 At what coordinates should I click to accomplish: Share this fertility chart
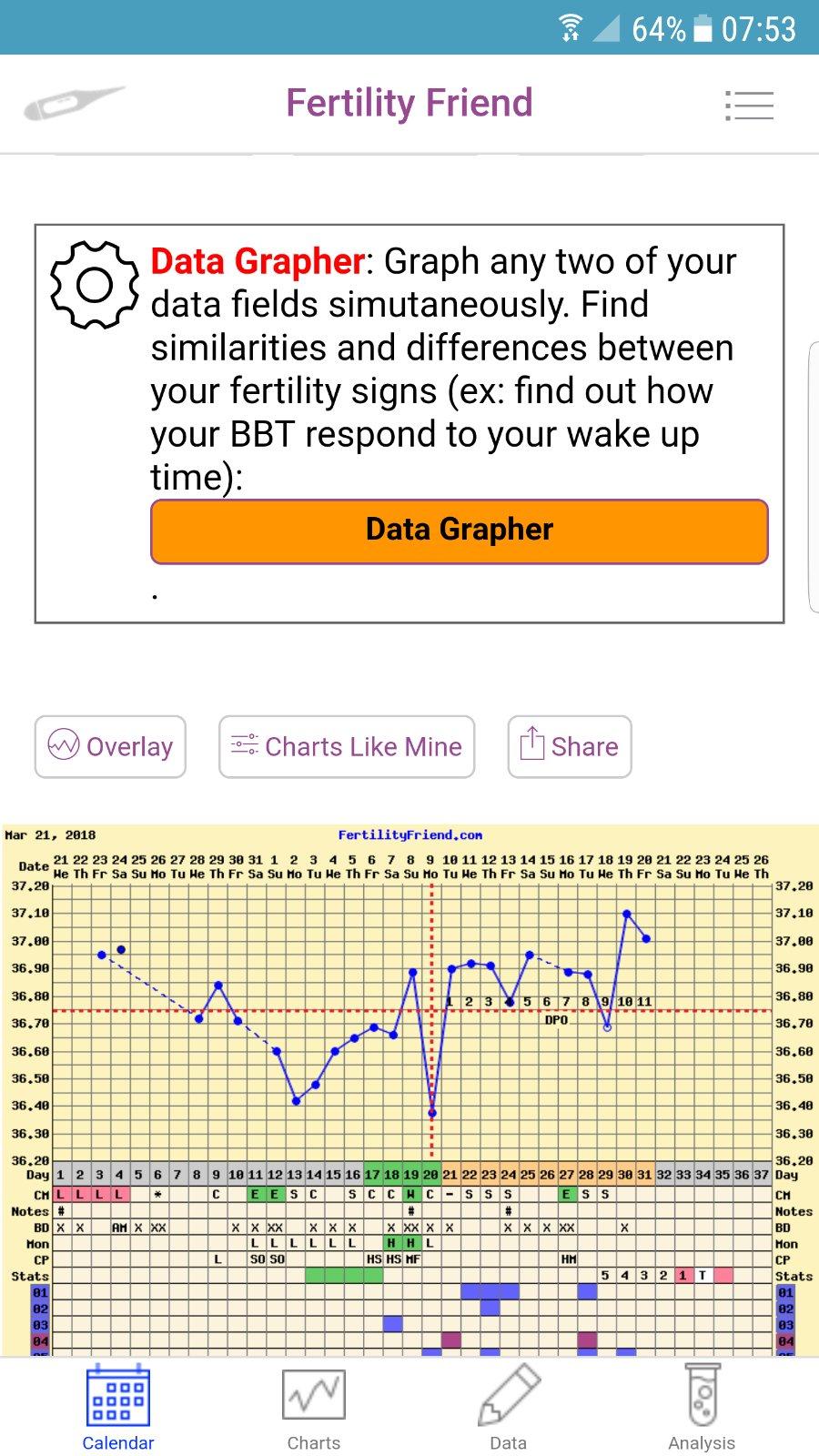tap(569, 747)
